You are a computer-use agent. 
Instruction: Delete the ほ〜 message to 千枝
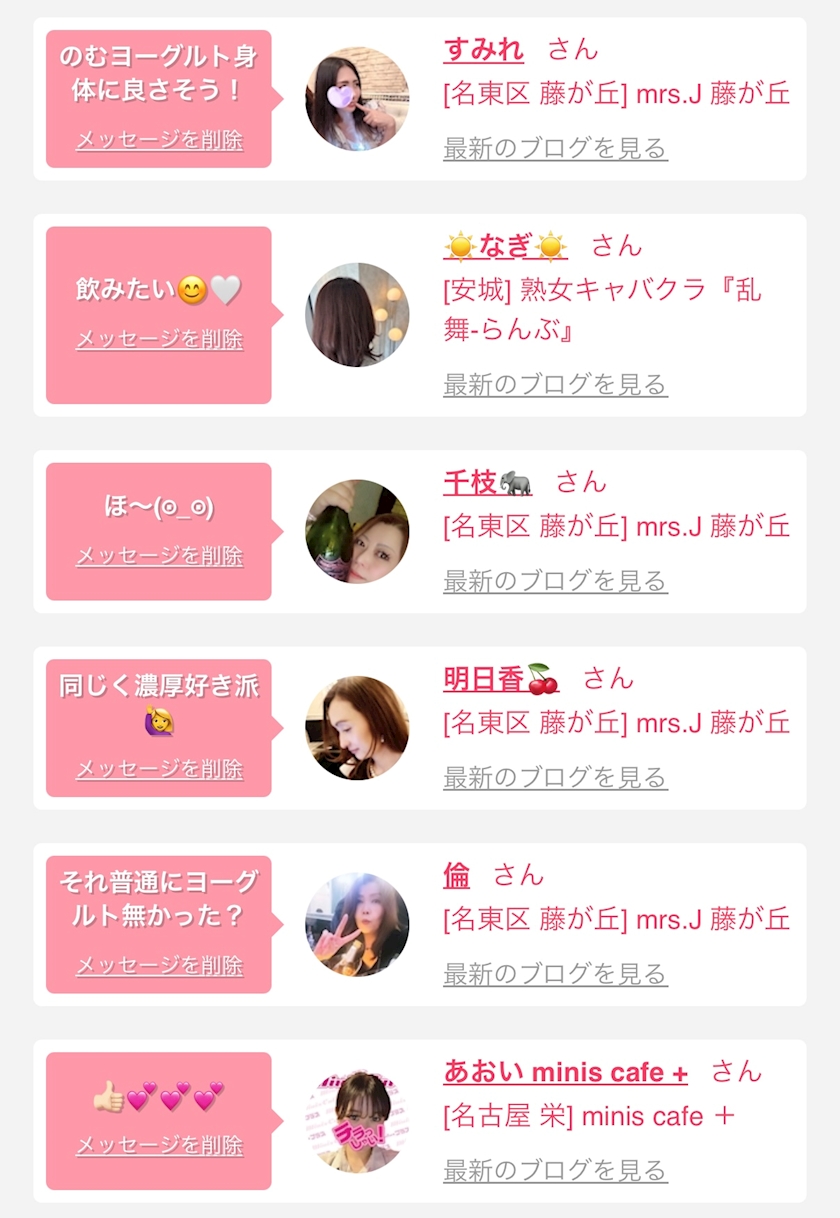159,556
